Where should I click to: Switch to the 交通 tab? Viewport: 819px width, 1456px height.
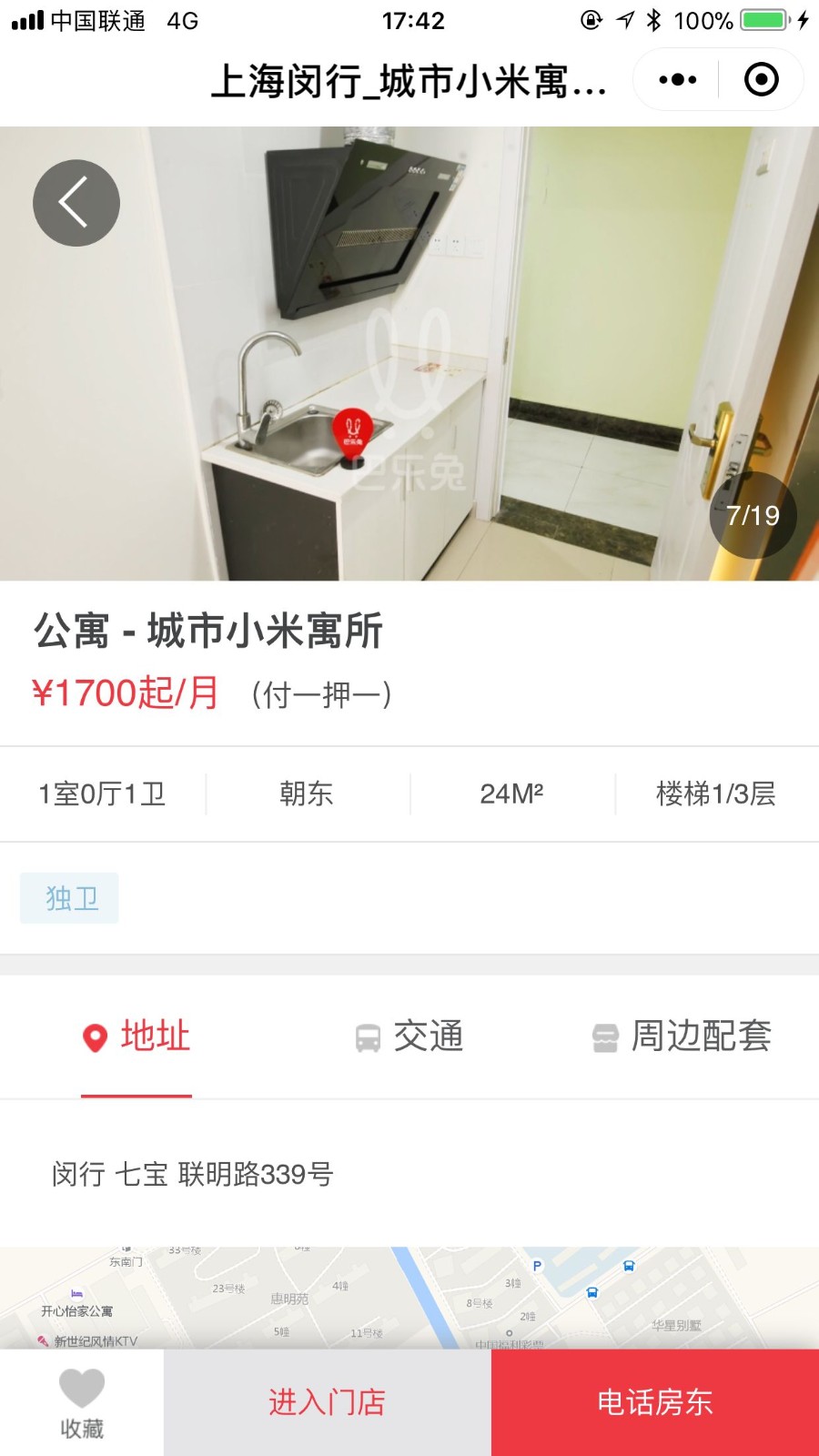[x=409, y=1036]
